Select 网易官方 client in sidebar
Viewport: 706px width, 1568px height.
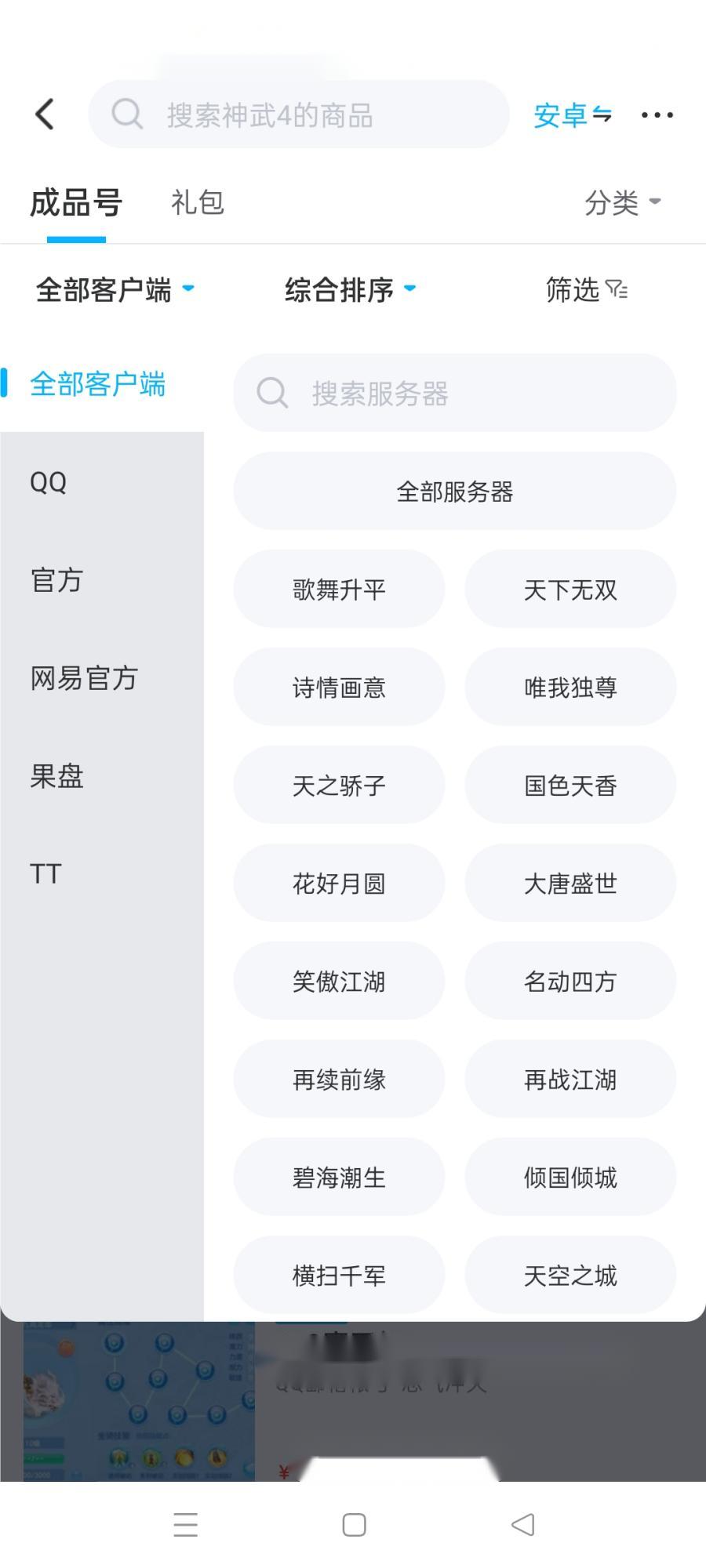click(x=84, y=678)
